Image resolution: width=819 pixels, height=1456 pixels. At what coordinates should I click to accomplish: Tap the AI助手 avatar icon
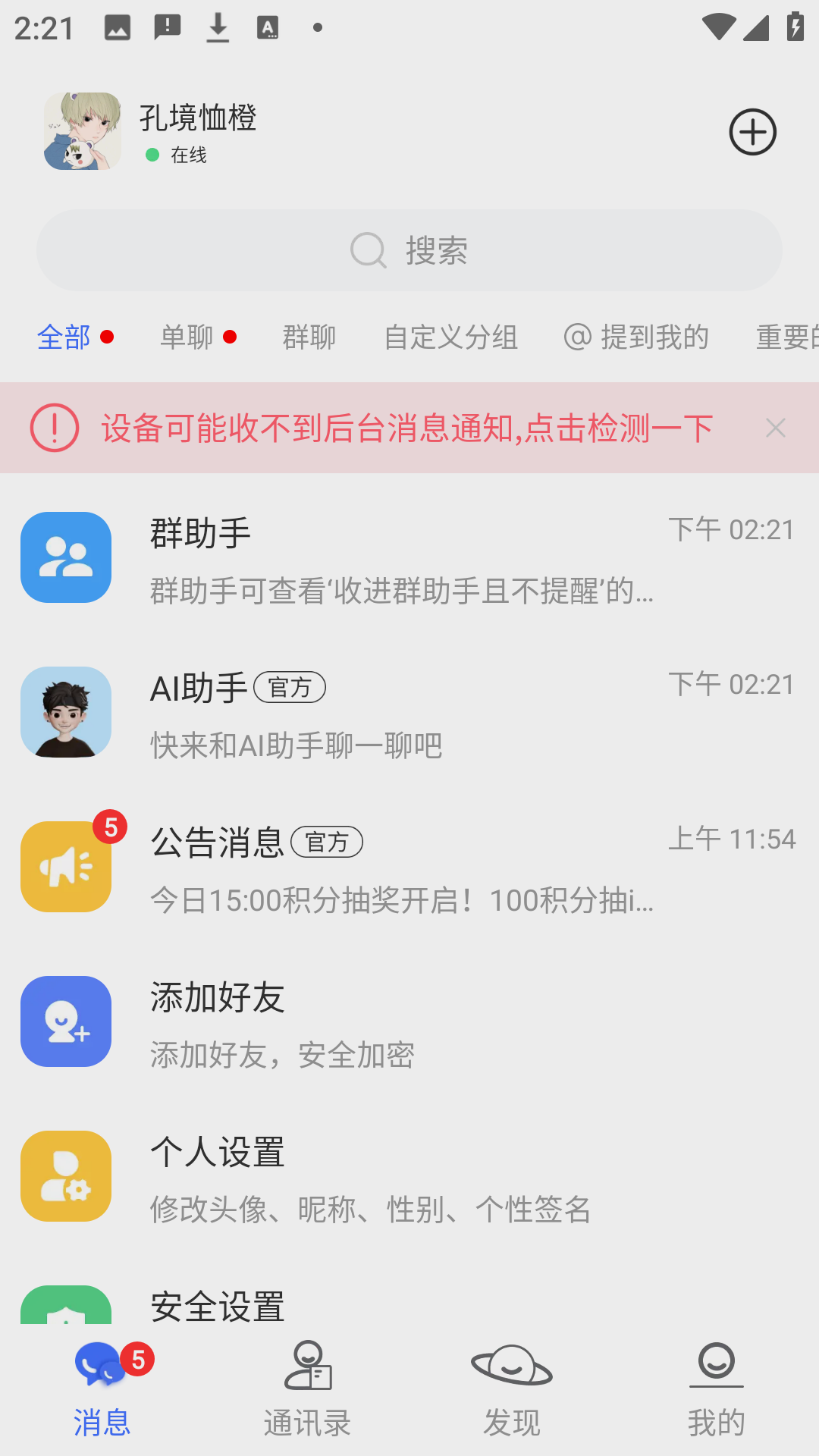(x=66, y=712)
